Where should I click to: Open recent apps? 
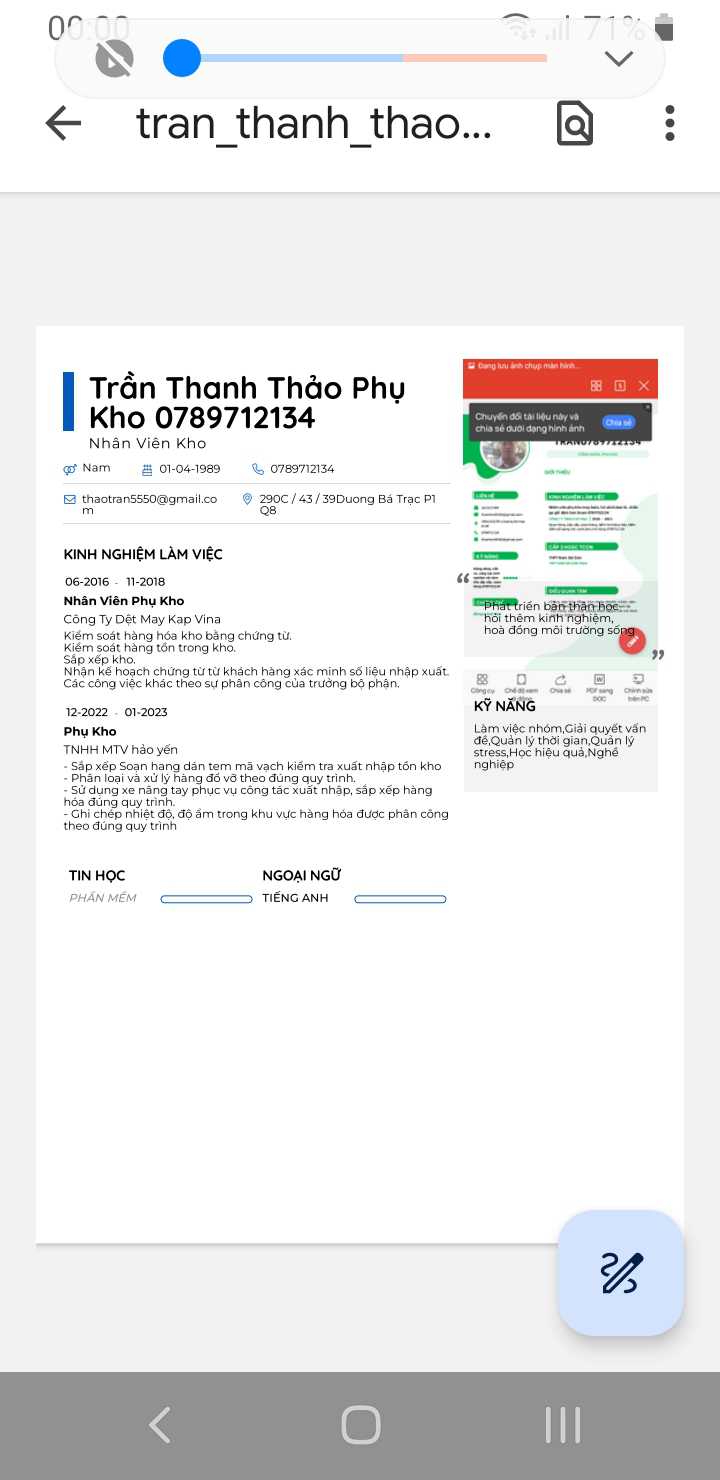[x=563, y=1425]
